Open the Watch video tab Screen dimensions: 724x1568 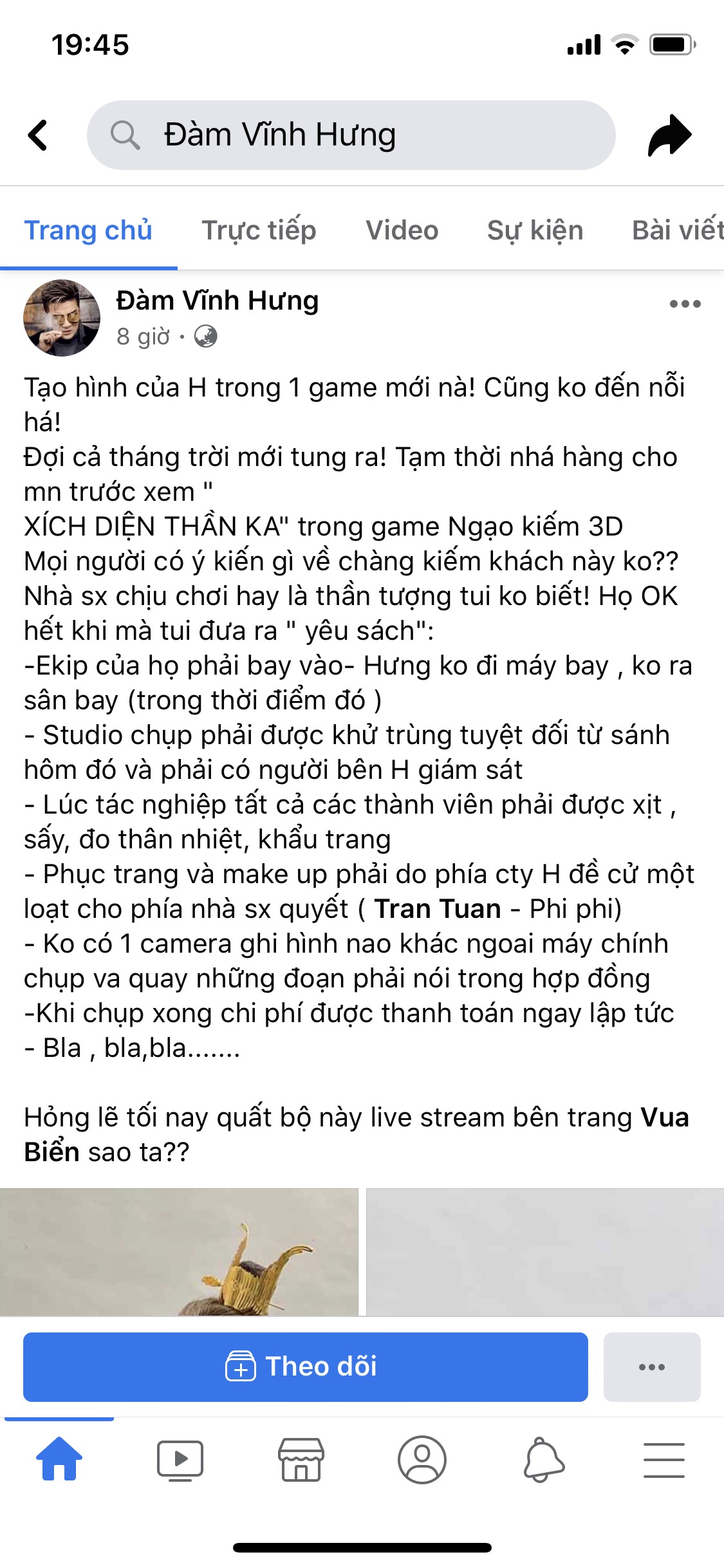coord(180,1459)
